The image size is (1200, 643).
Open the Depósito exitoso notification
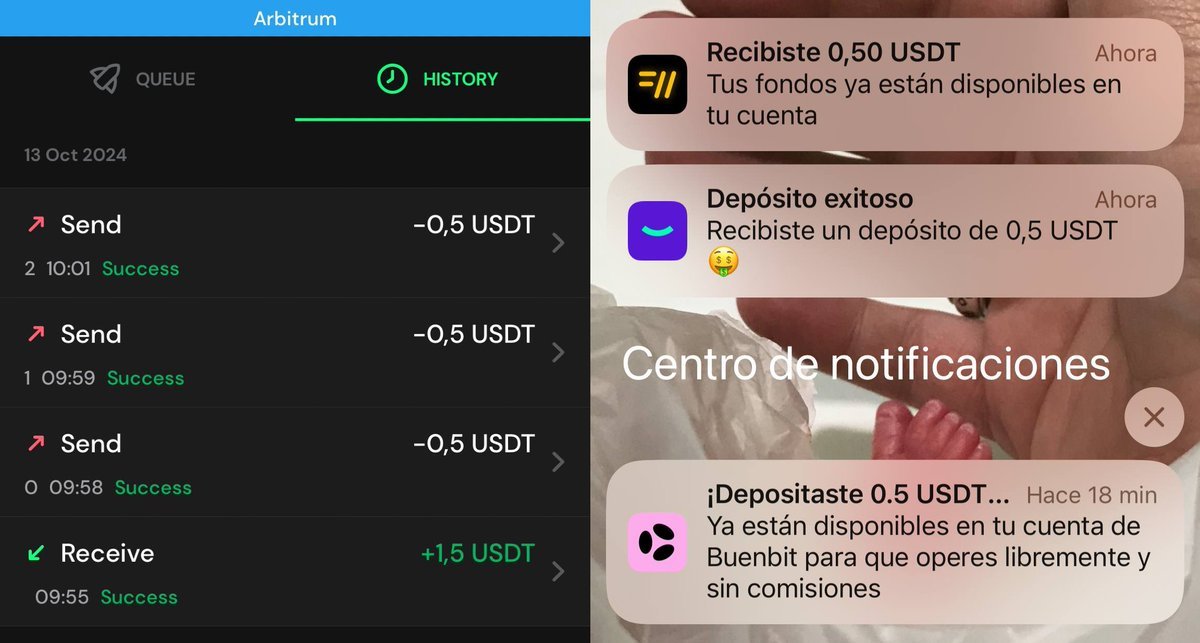[895, 230]
